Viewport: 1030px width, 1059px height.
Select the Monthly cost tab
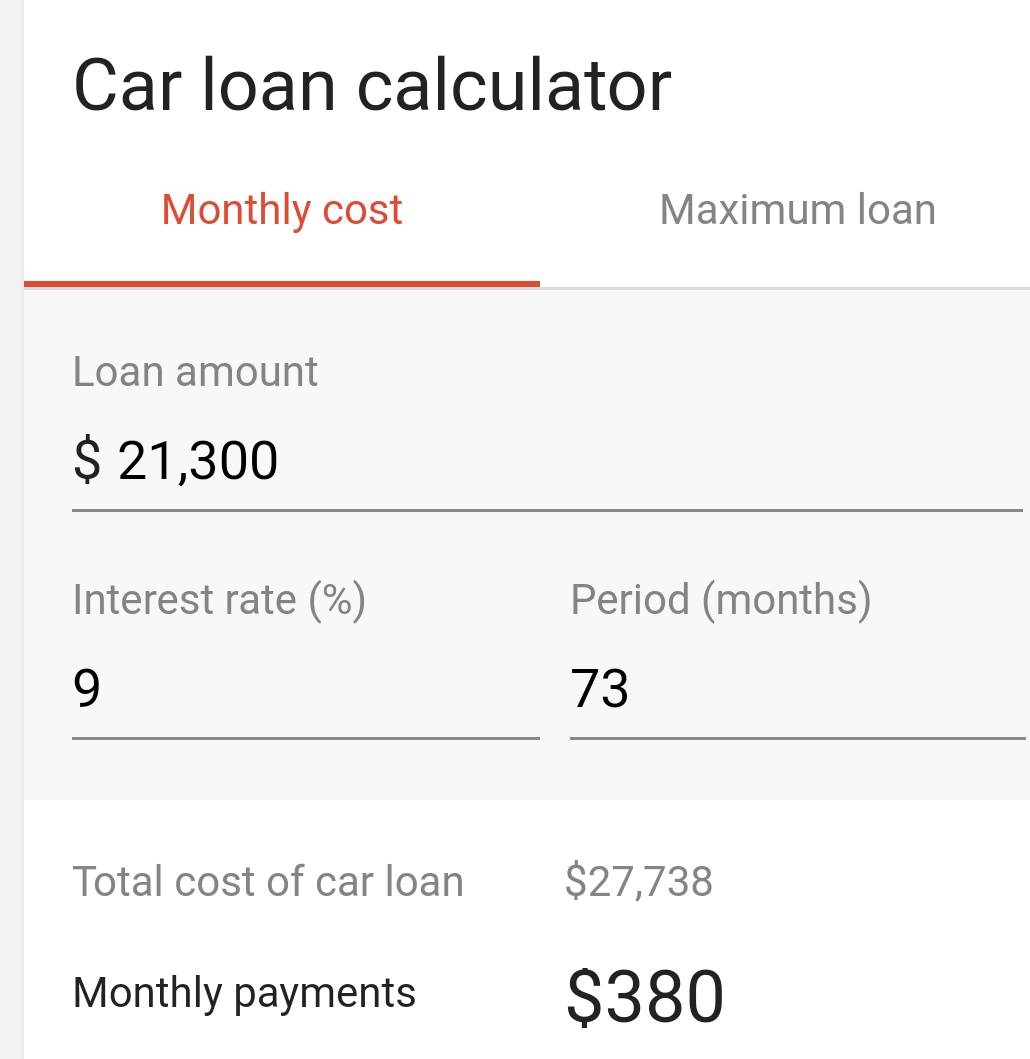pyautogui.click(x=282, y=211)
